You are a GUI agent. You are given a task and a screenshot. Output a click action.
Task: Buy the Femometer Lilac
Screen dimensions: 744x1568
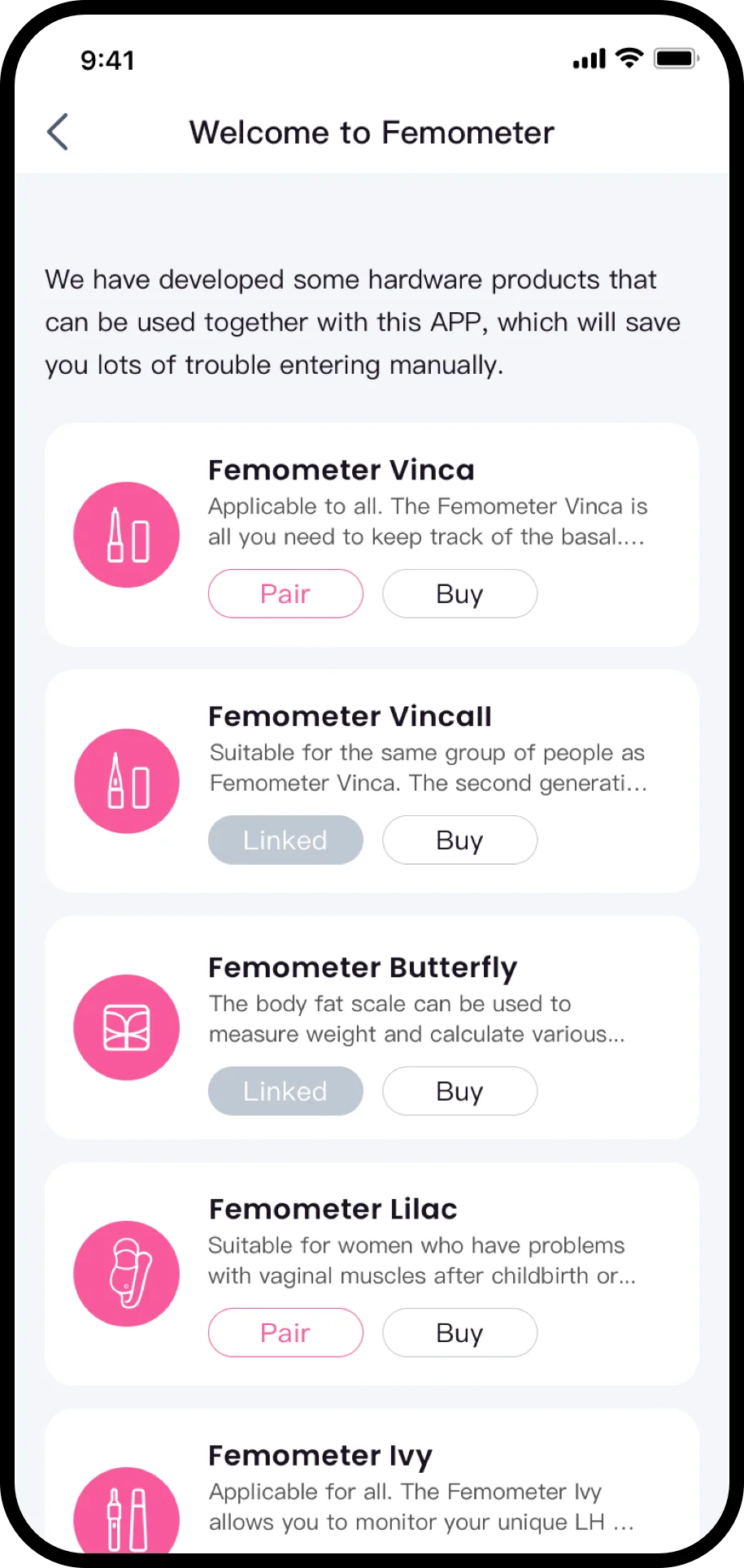(459, 1332)
